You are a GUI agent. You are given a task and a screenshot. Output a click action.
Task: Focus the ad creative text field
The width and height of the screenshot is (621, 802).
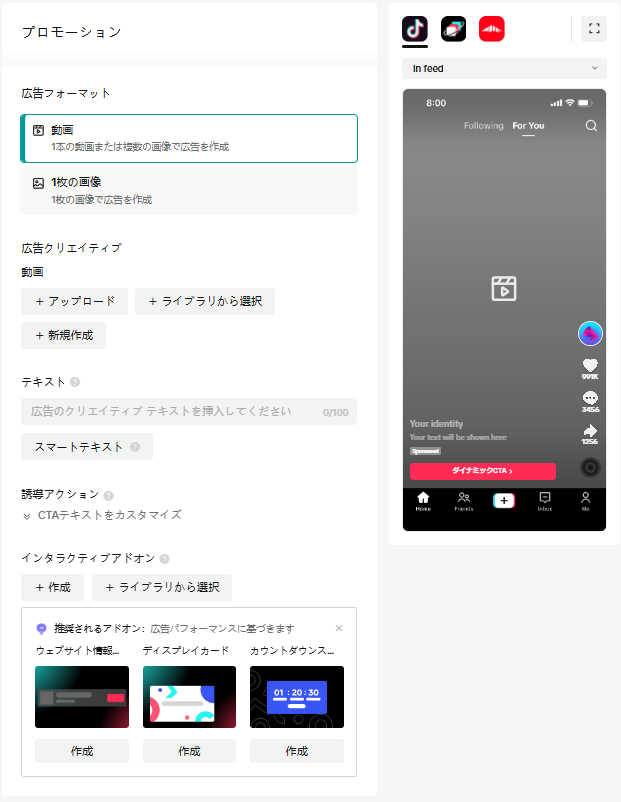(x=170, y=411)
